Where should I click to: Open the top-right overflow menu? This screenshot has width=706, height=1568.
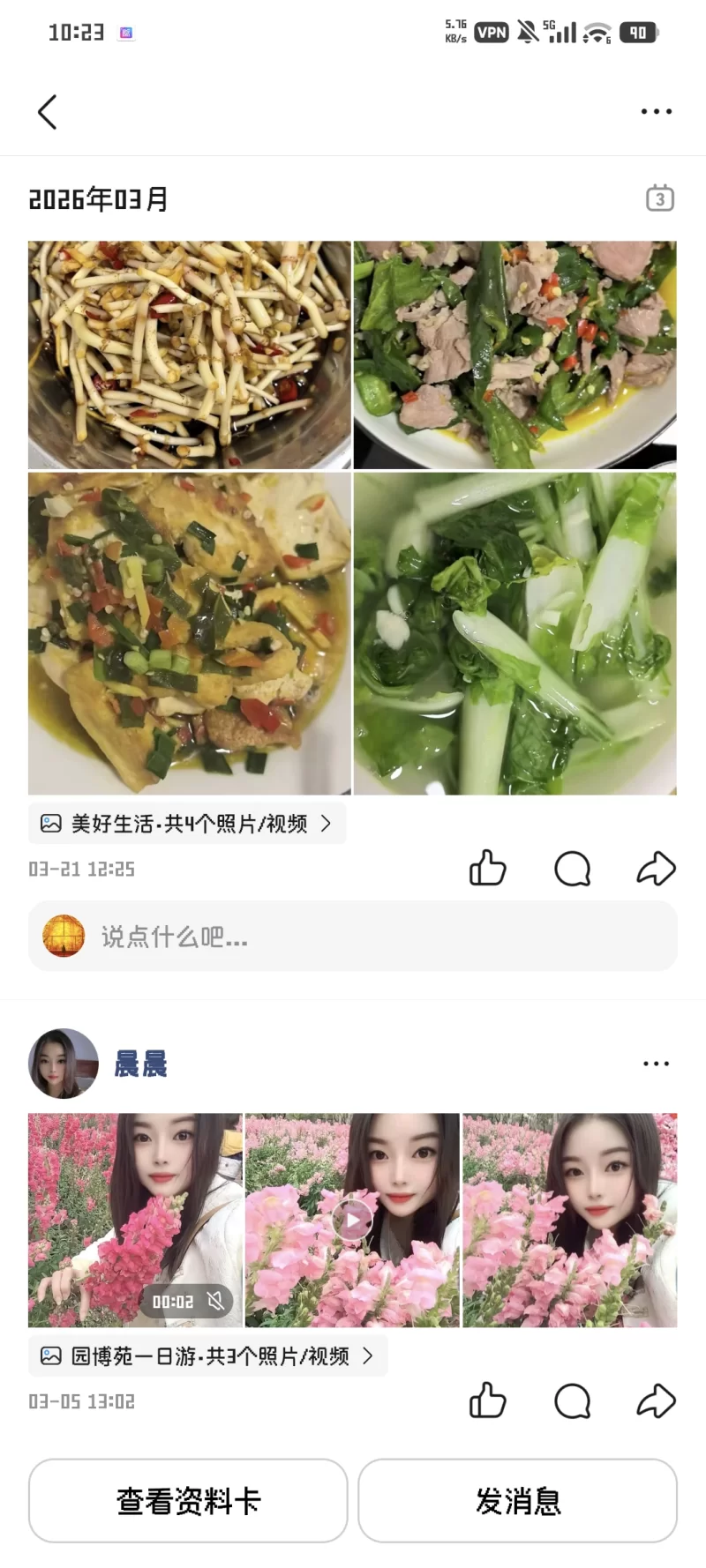click(656, 112)
